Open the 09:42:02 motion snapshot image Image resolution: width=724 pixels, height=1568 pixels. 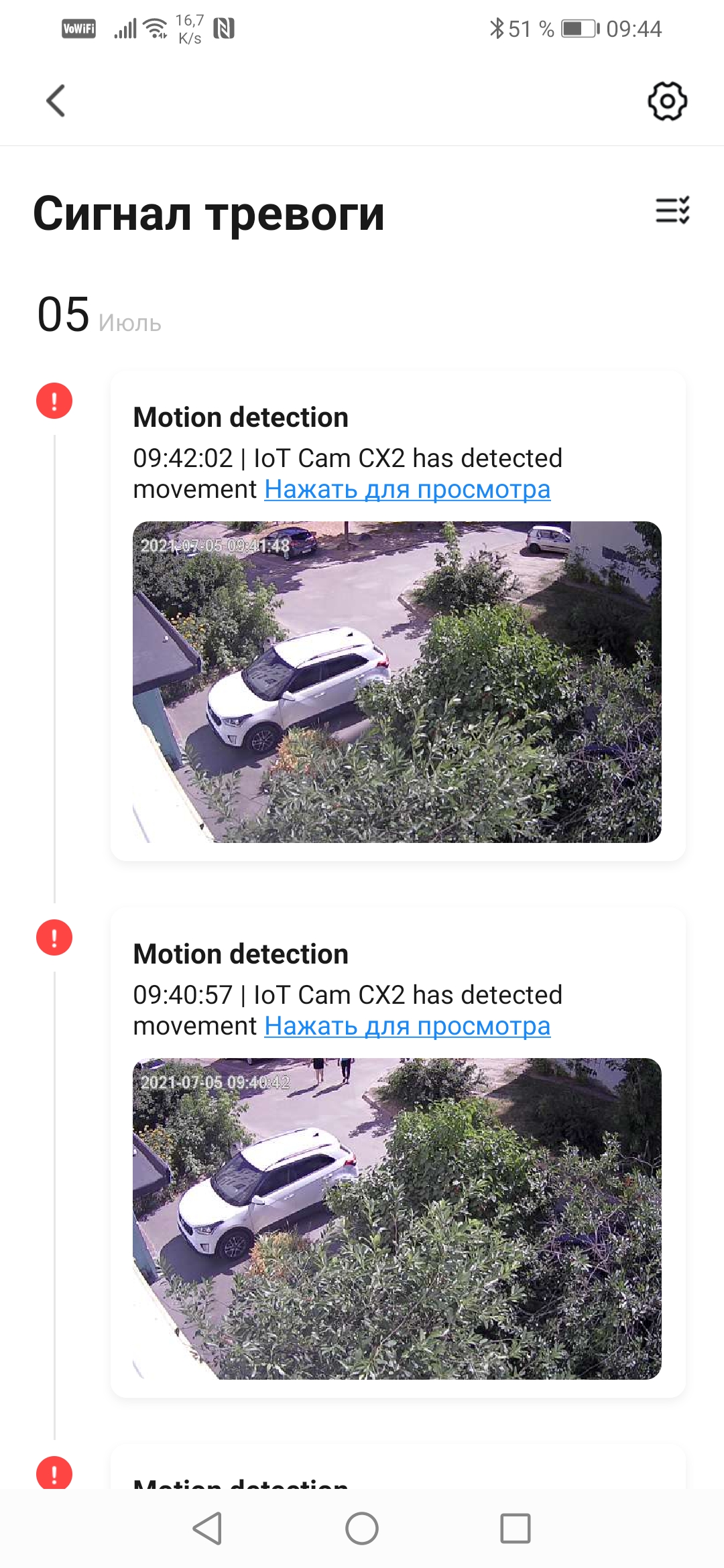(397, 681)
